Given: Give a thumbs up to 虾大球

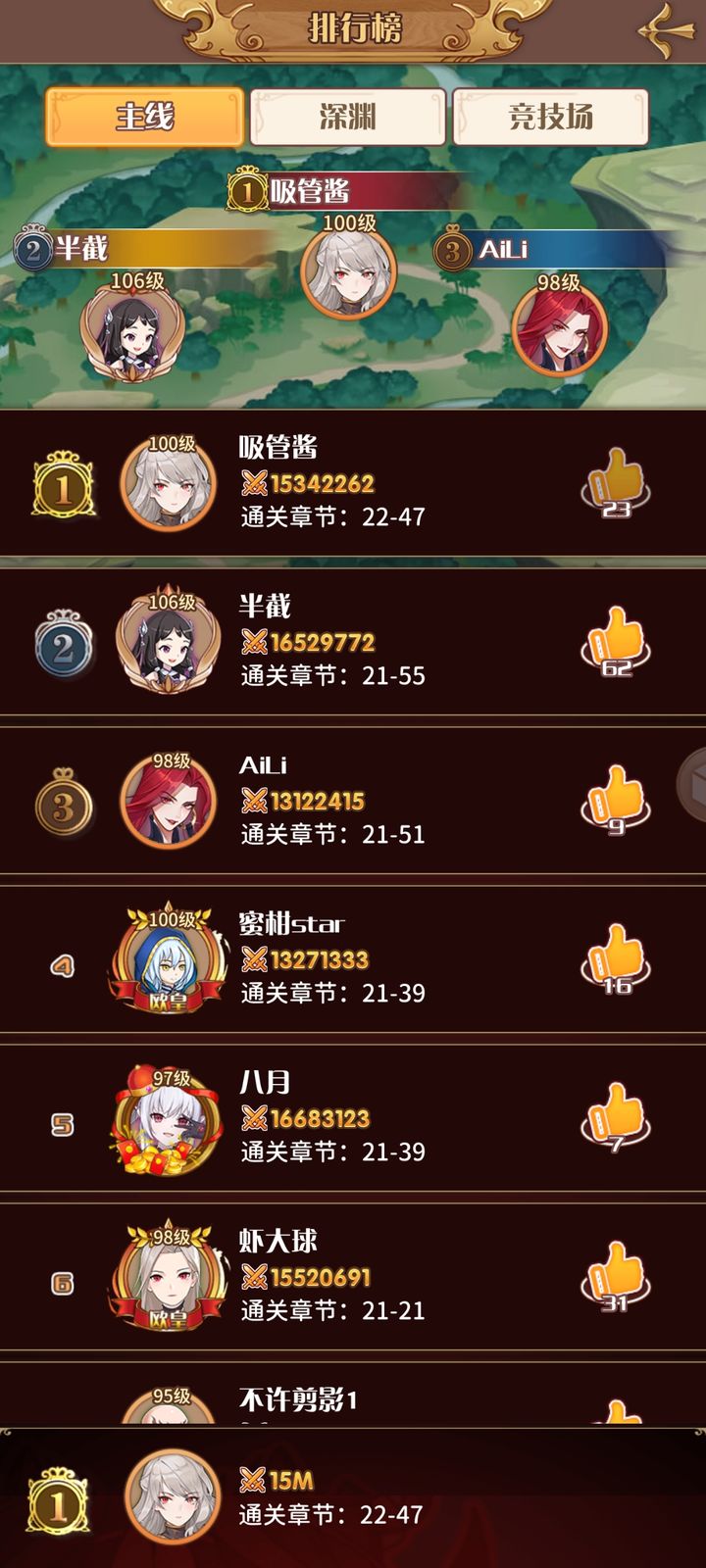Looking at the screenshot, I should pyautogui.click(x=616, y=1277).
